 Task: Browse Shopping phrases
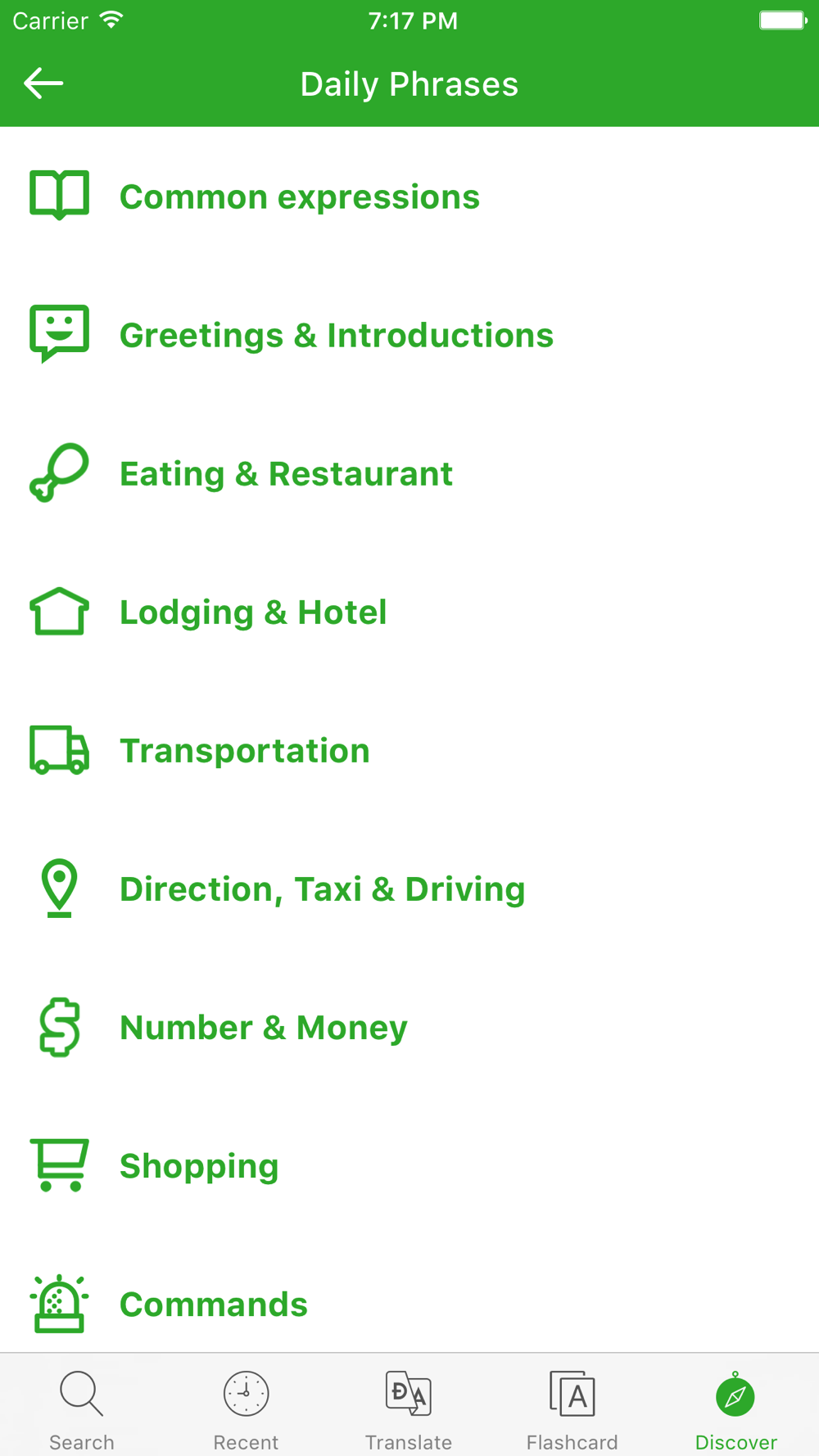point(199,1165)
